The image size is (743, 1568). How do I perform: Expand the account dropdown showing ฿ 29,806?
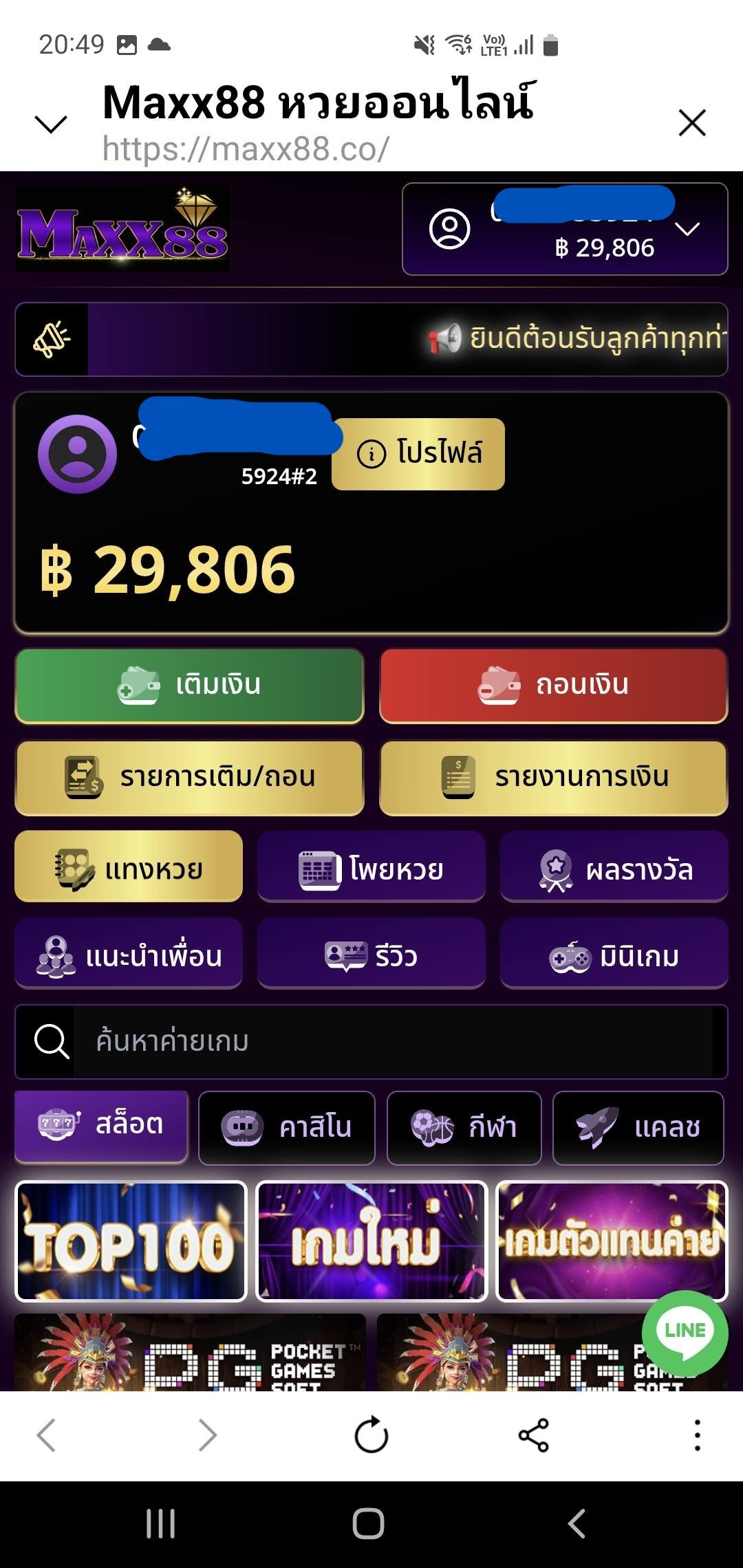687,230
